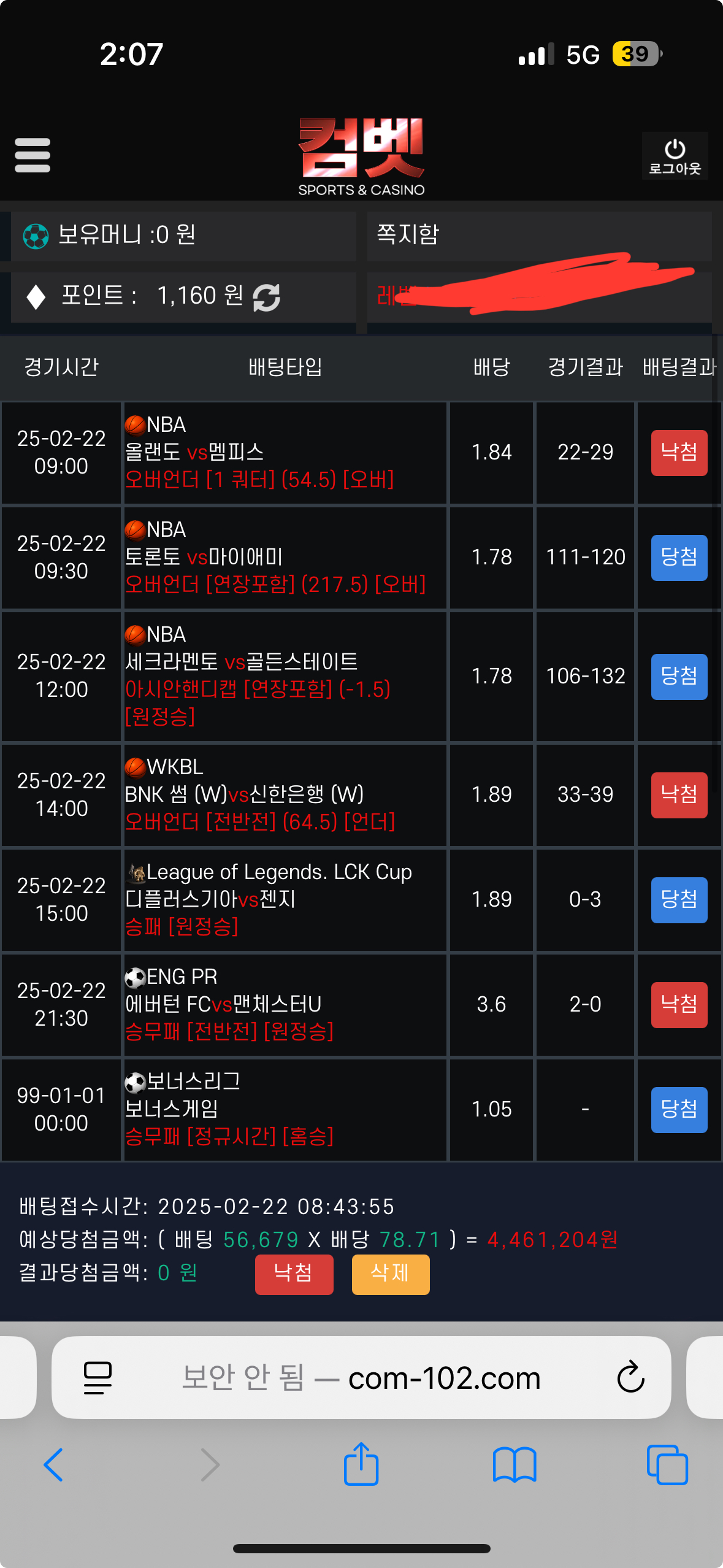Open the hamburger drawer menu

[x=33, y=155]
